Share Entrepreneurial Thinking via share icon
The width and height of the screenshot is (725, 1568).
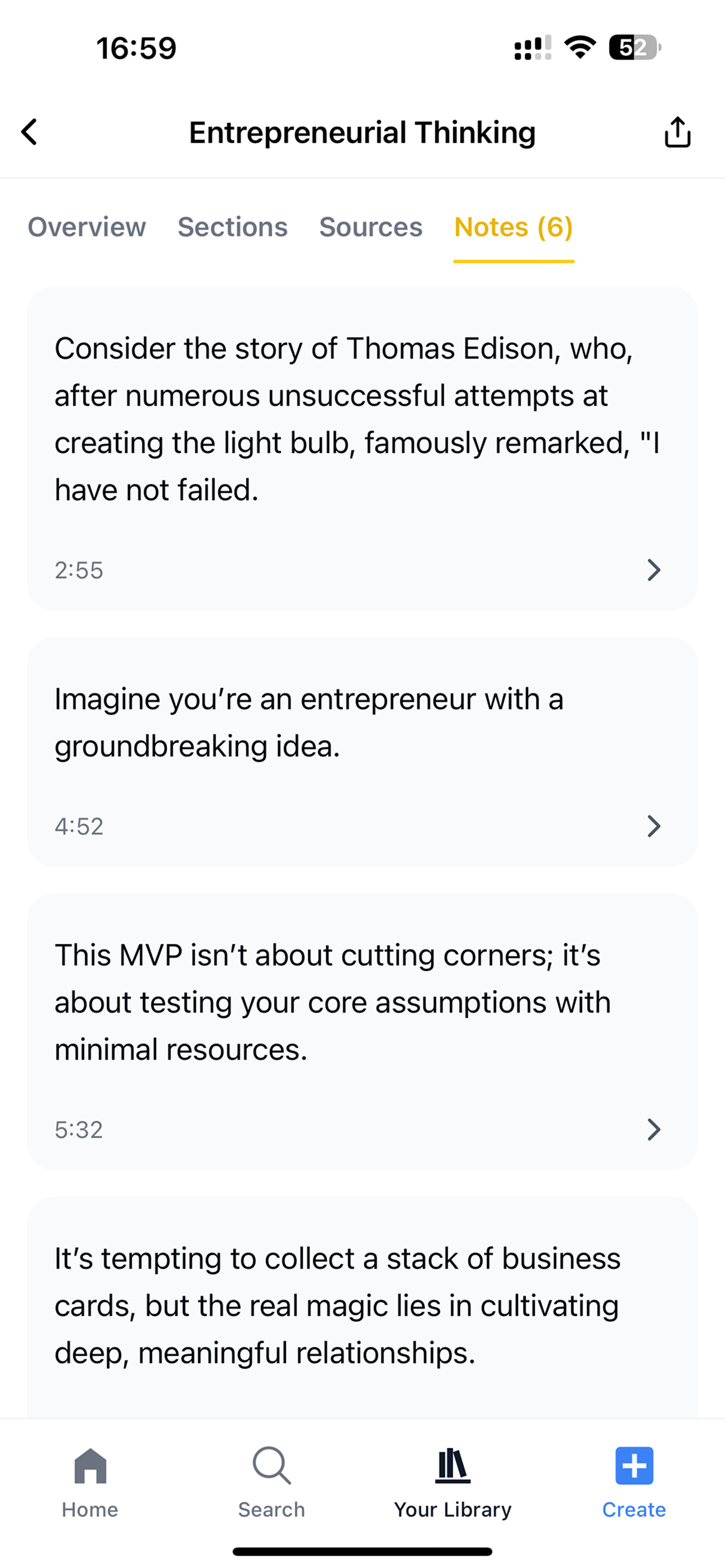tap(677, 132)
